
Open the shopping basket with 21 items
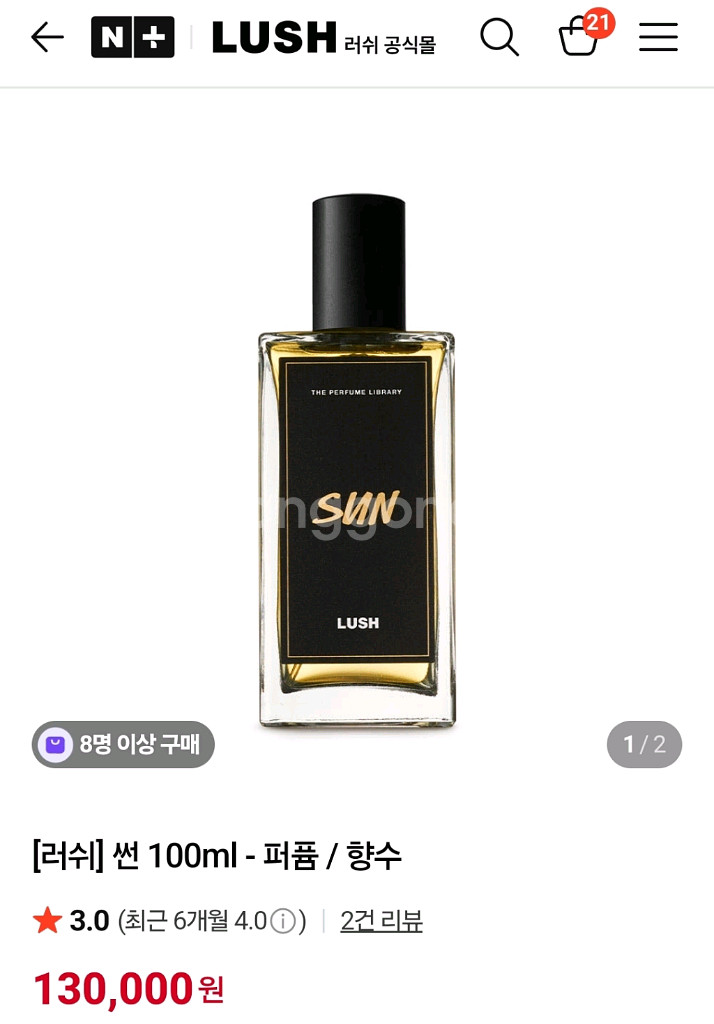581,37
